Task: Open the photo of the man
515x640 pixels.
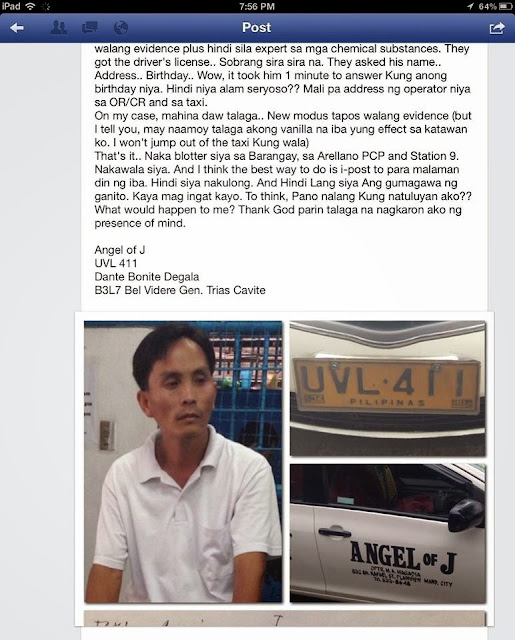Action: (x=183, y=462)
